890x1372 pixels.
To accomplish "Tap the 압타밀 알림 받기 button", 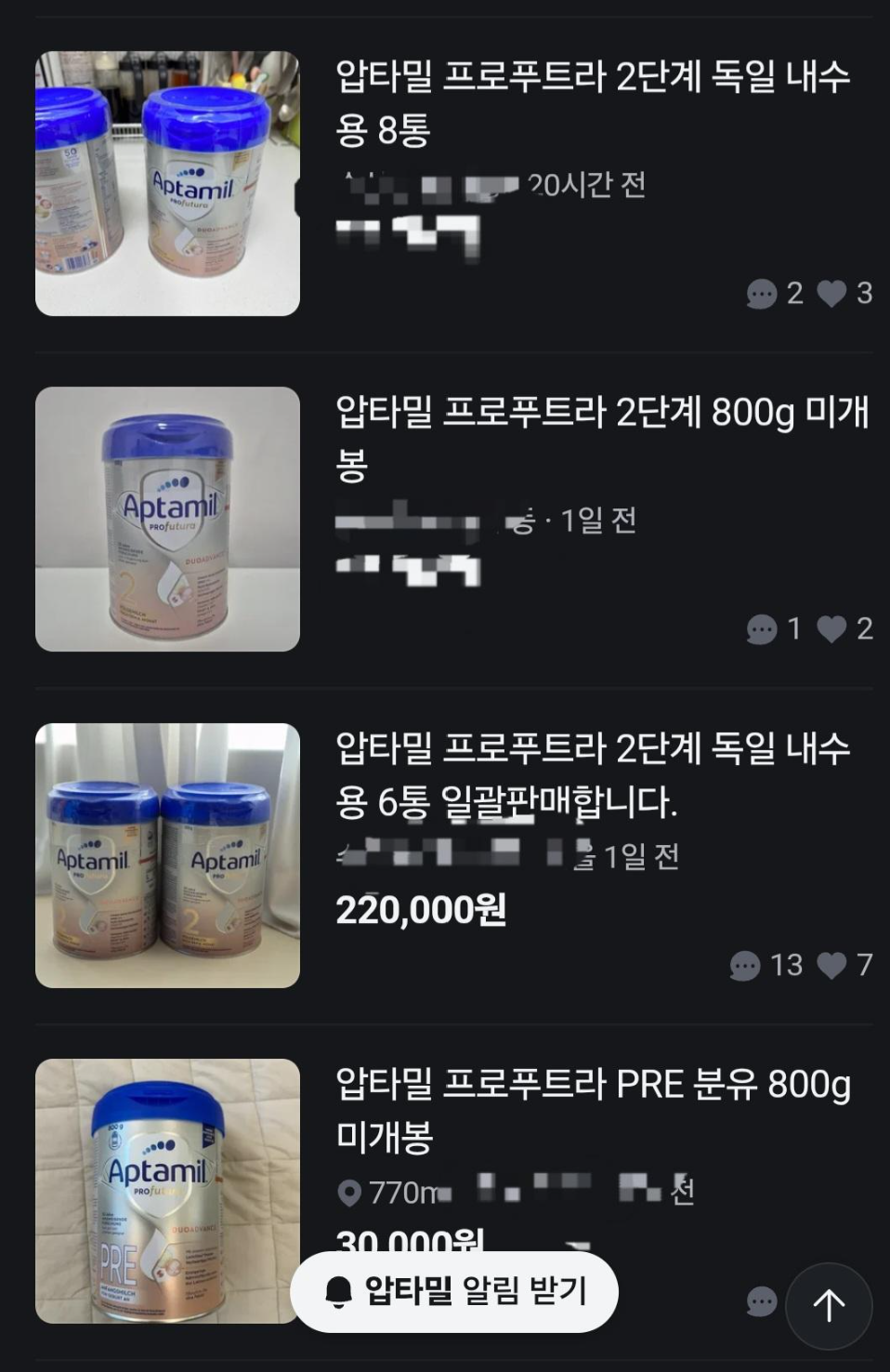I will coord(454,1291).
